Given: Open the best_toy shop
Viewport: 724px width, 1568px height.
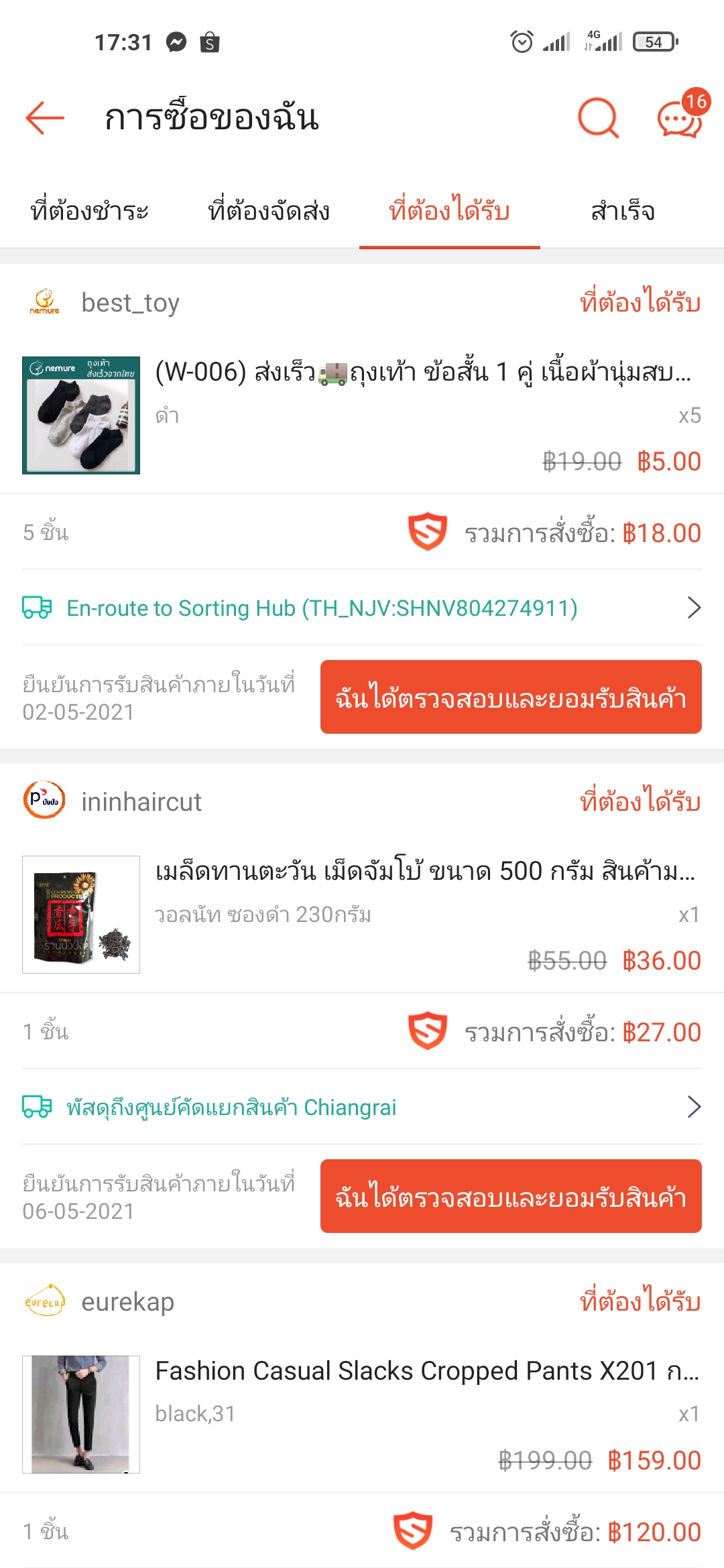Looking at the screenshot, I should click(x=130, y=303).
